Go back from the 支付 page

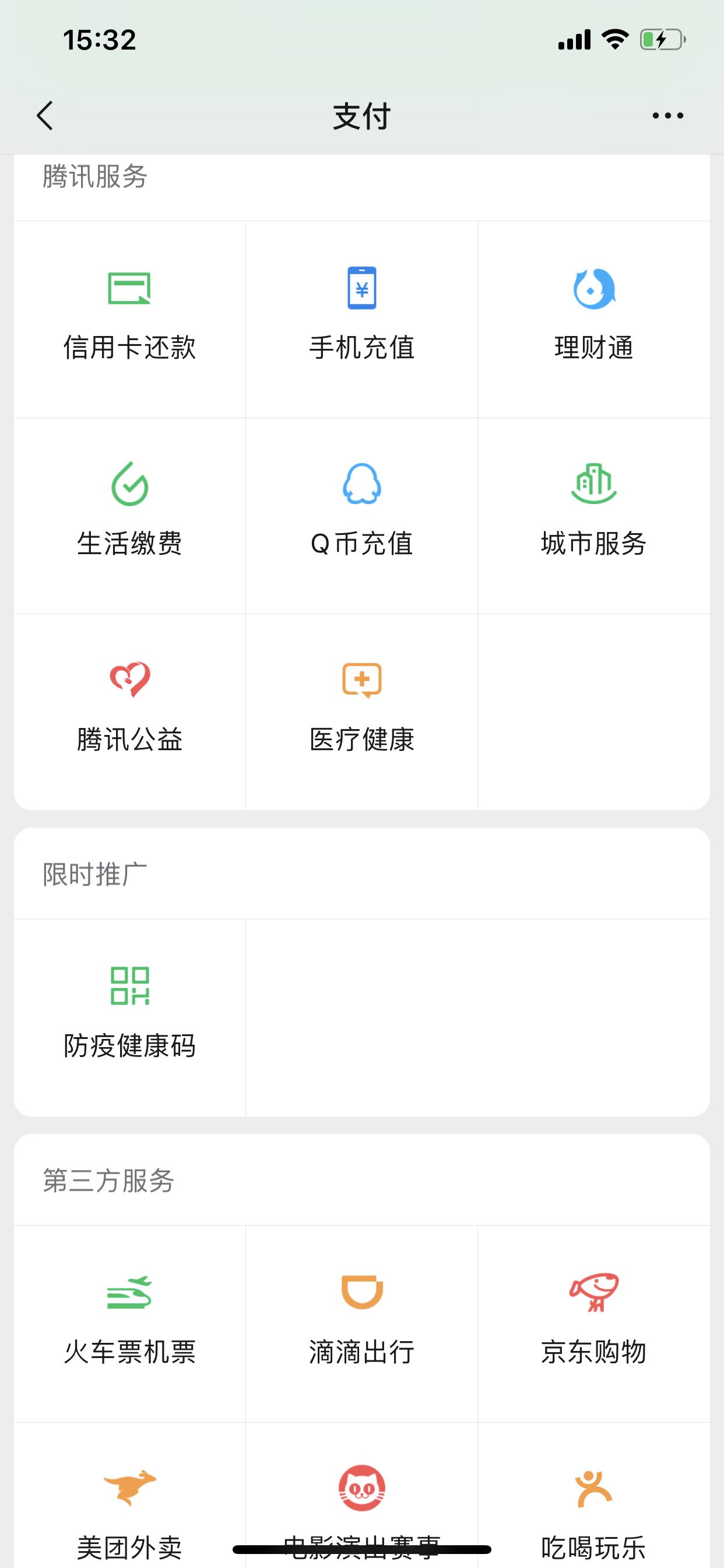tap(45, 116)
